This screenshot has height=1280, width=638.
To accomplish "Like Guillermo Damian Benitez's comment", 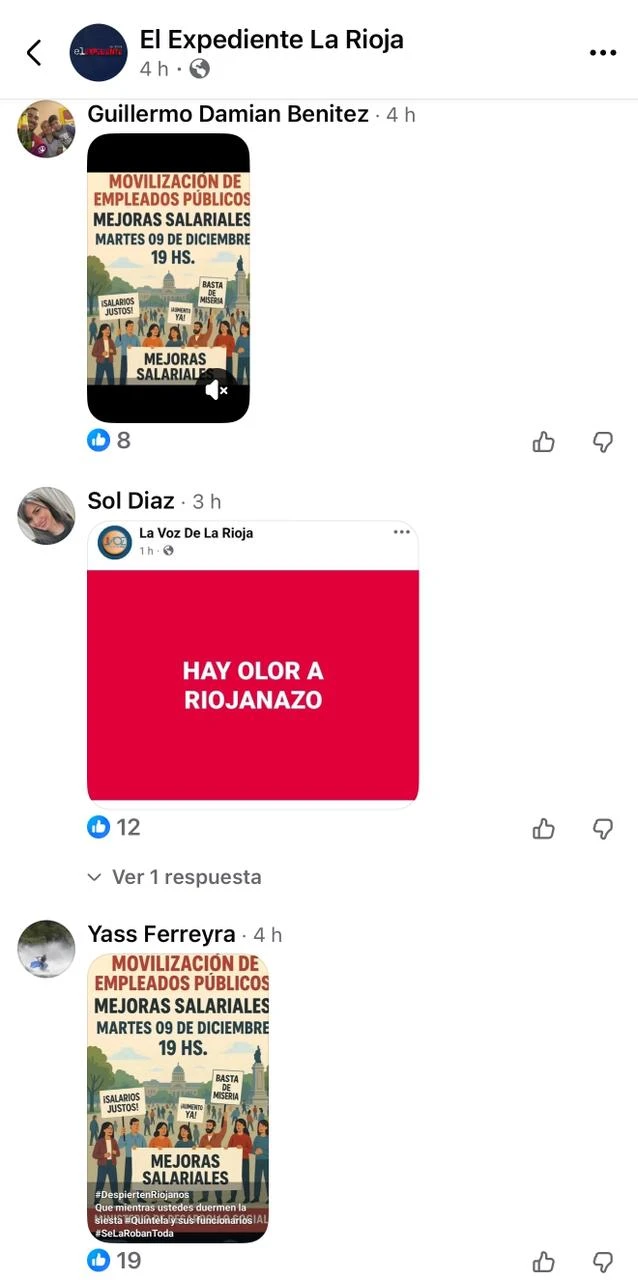I will 543,441.
